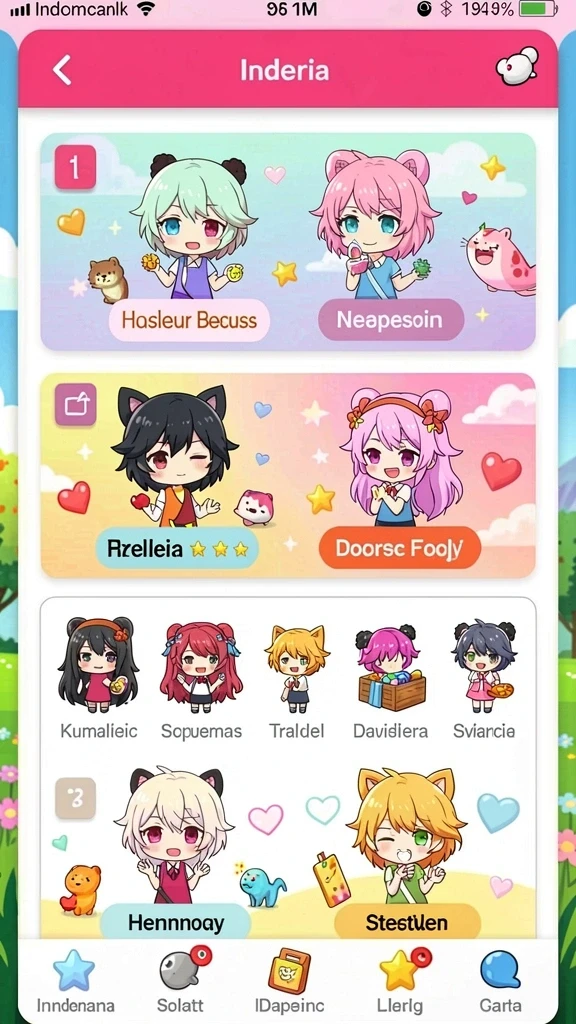View the Sviarcia character
Image resolution: width=576 pixels, height=1024 pixels.
[x=483, y=679]
